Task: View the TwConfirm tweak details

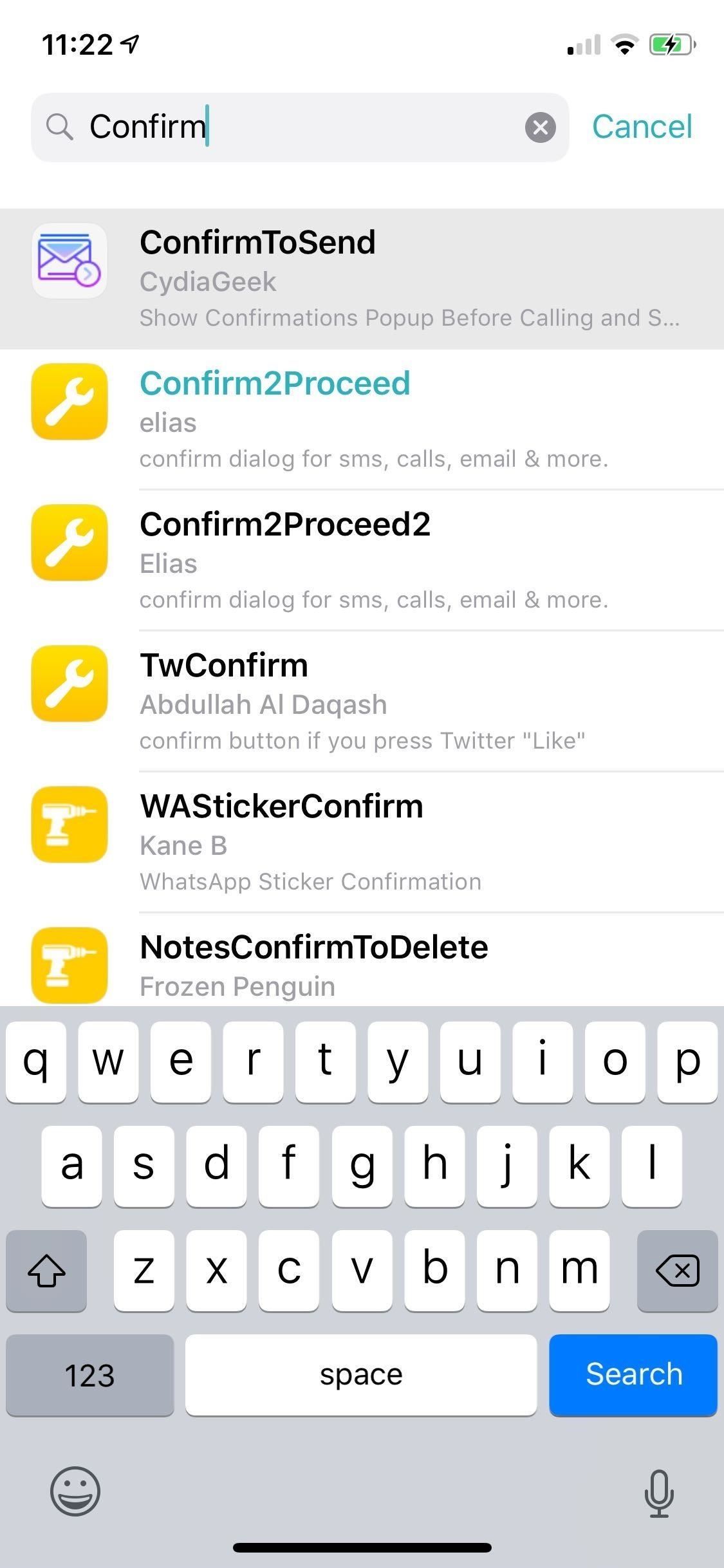Action: click(x=360, y=702)
